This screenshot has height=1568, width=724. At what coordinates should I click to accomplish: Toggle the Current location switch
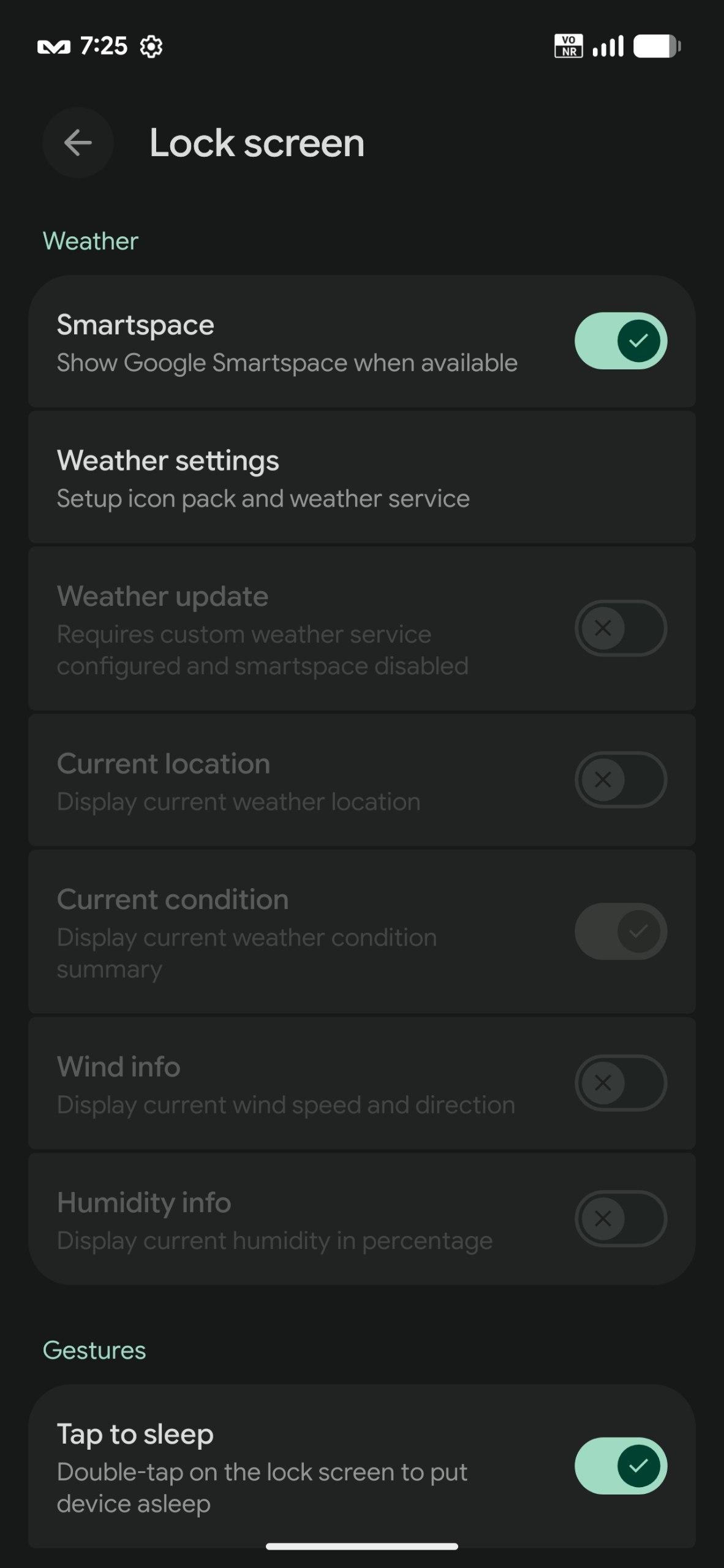pyautogui.click(x=620, y=779)
